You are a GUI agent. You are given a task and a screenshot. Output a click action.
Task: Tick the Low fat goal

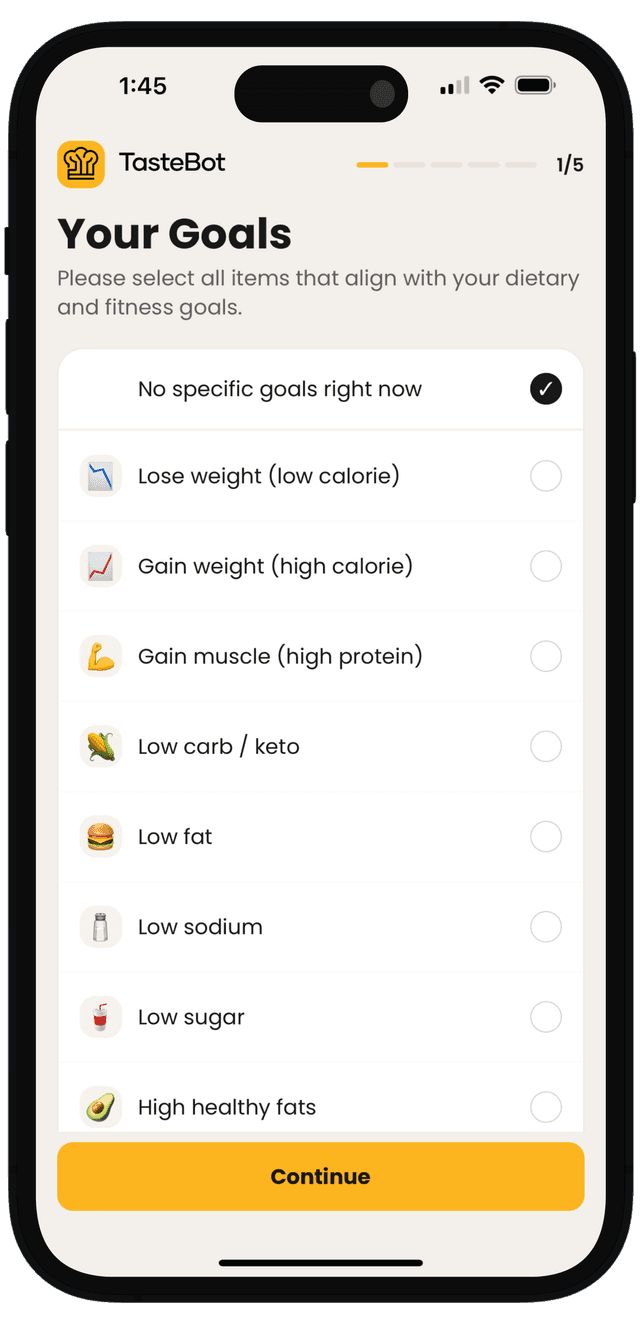(545, 837)
